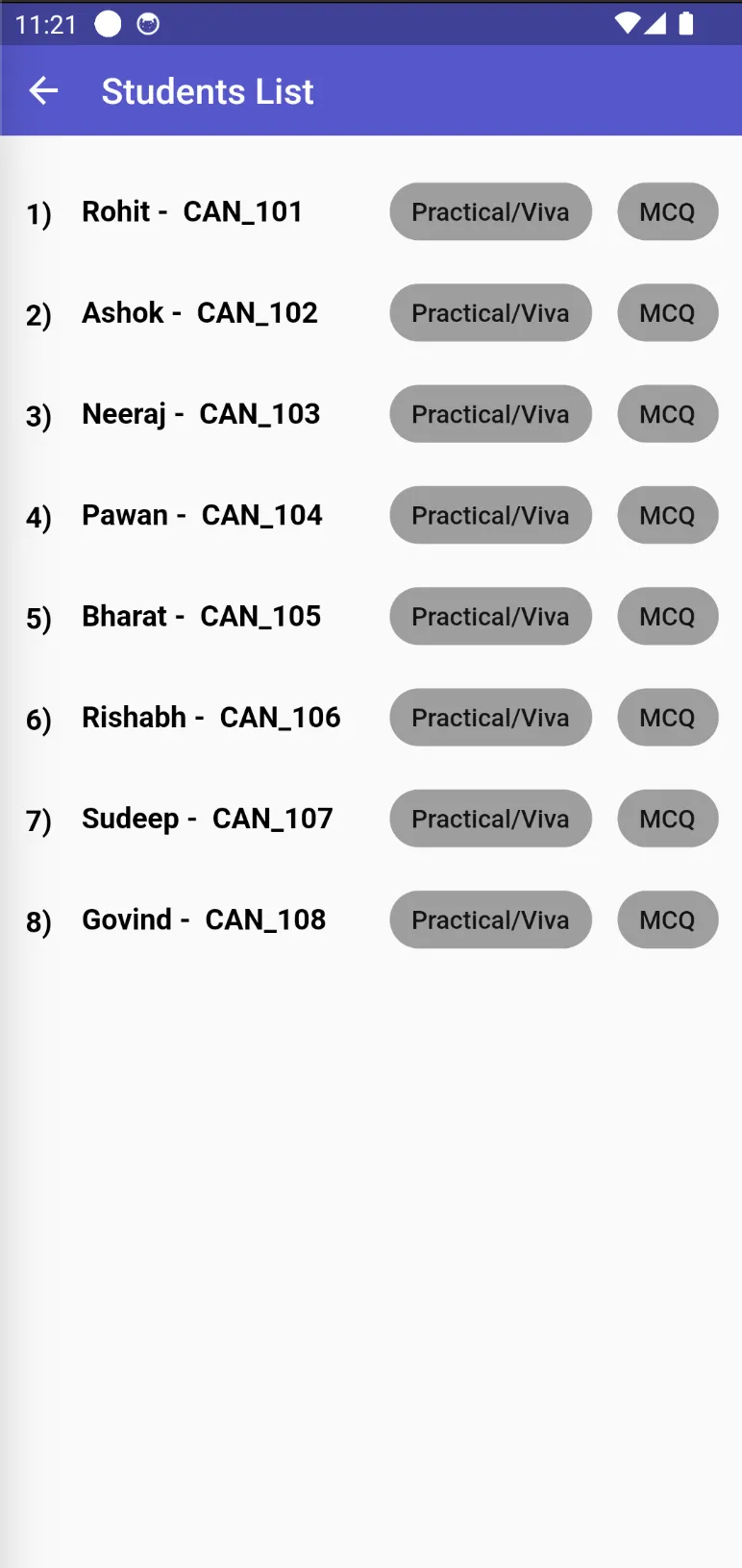Open Practical/Viva for Pawan CAN_104
Viewport: 742px width, 1568px height.
pos(490,515)
